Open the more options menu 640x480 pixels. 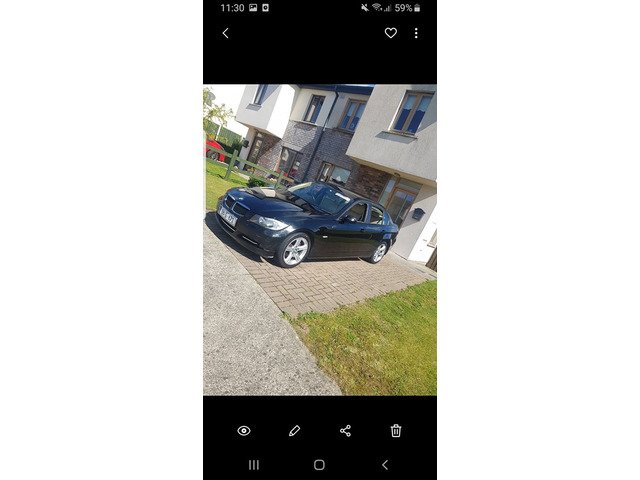(x=416, y=33)
